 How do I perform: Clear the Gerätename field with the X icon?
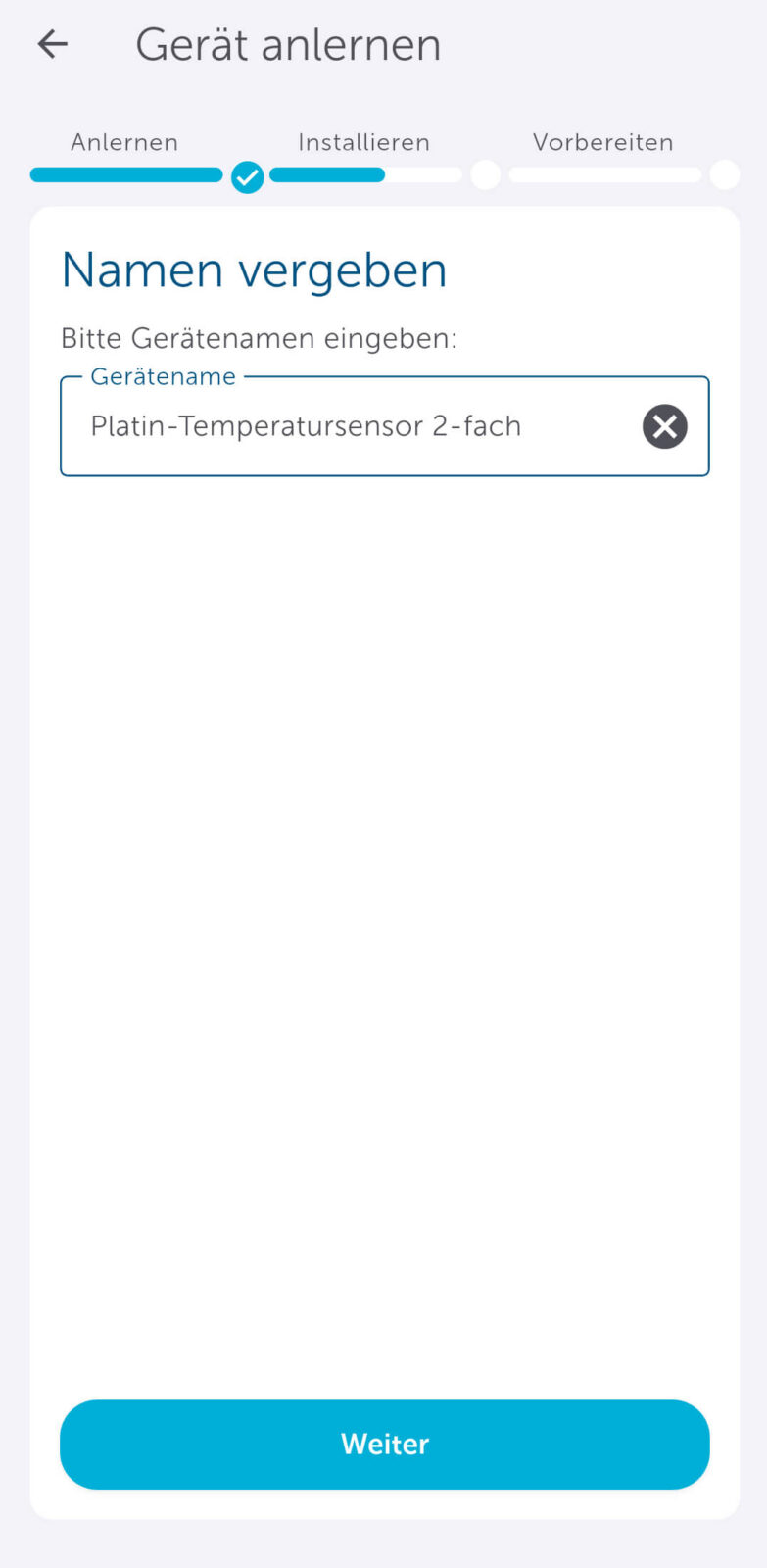[664, 425]
